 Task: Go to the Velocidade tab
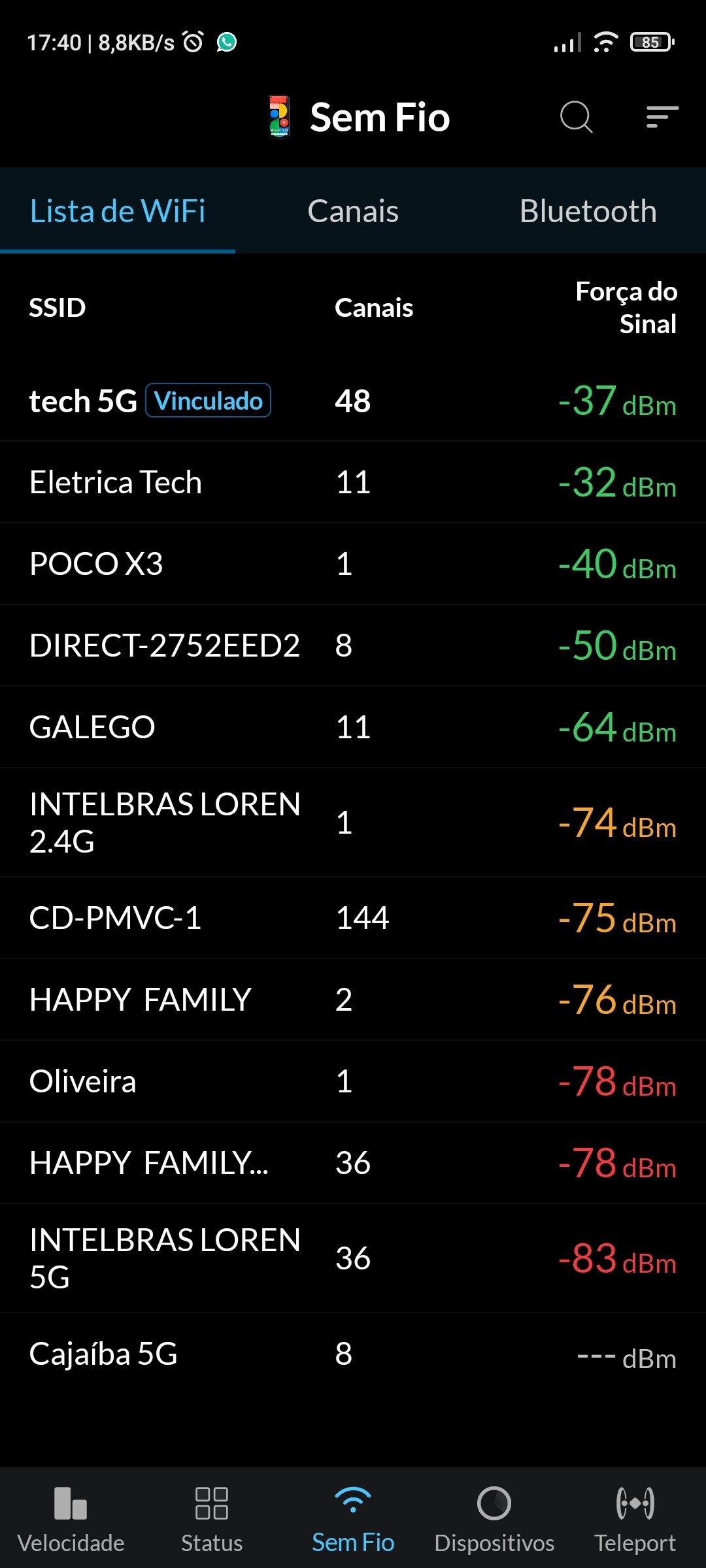[71, 1518]
